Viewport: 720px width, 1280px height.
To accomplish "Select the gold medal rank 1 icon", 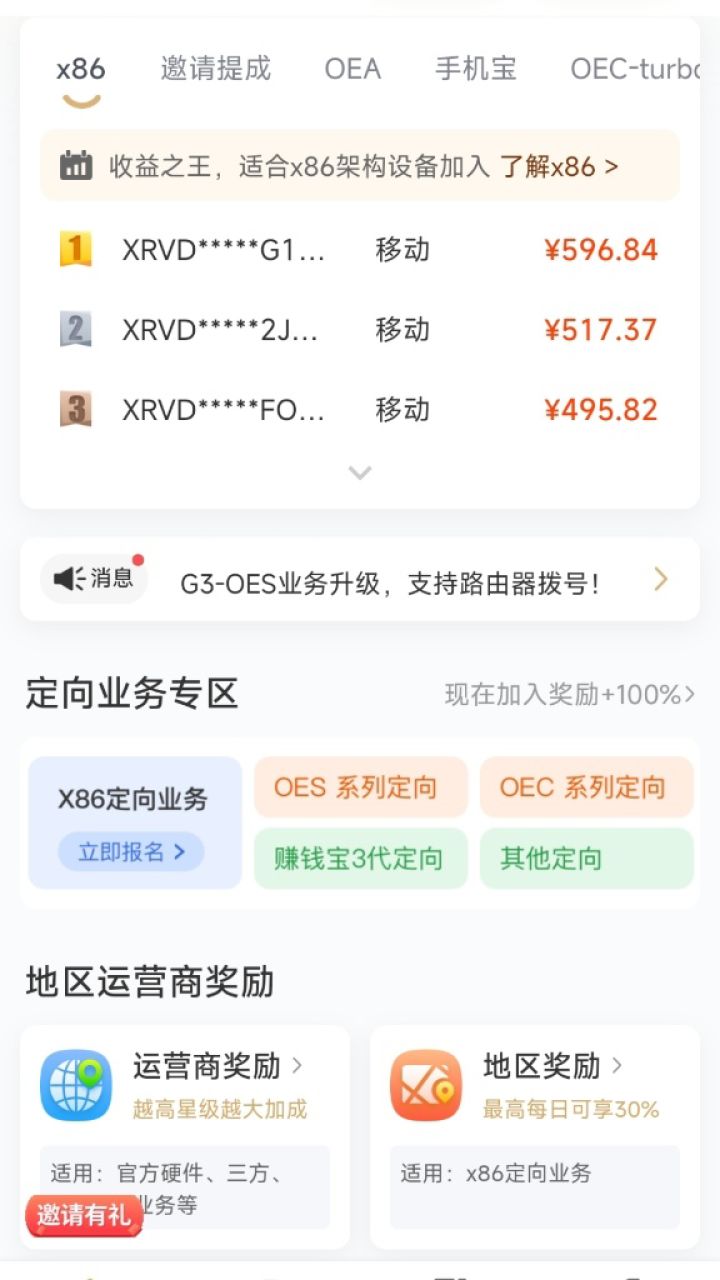I will [x=78, y=249].
